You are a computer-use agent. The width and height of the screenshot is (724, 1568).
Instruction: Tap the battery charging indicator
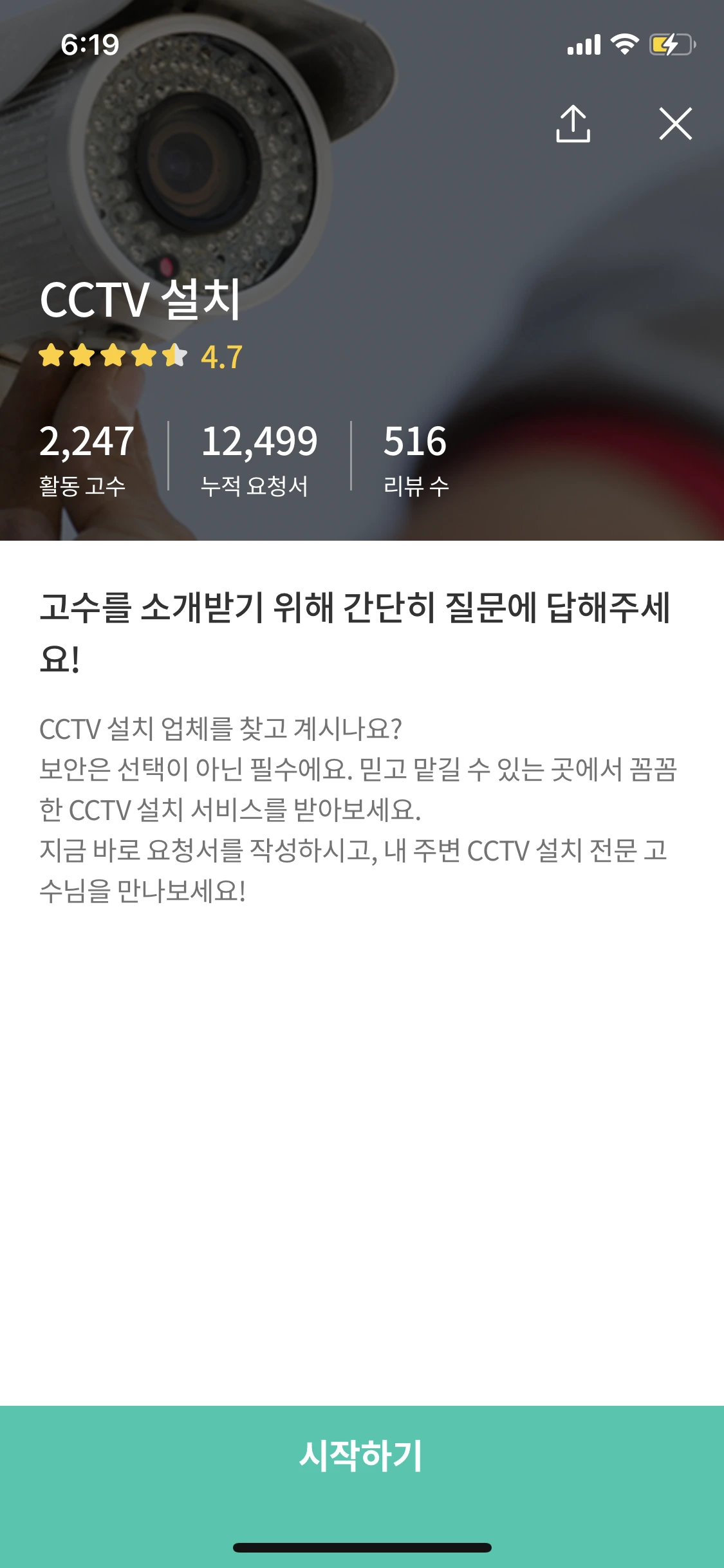(x=671, y=42)
